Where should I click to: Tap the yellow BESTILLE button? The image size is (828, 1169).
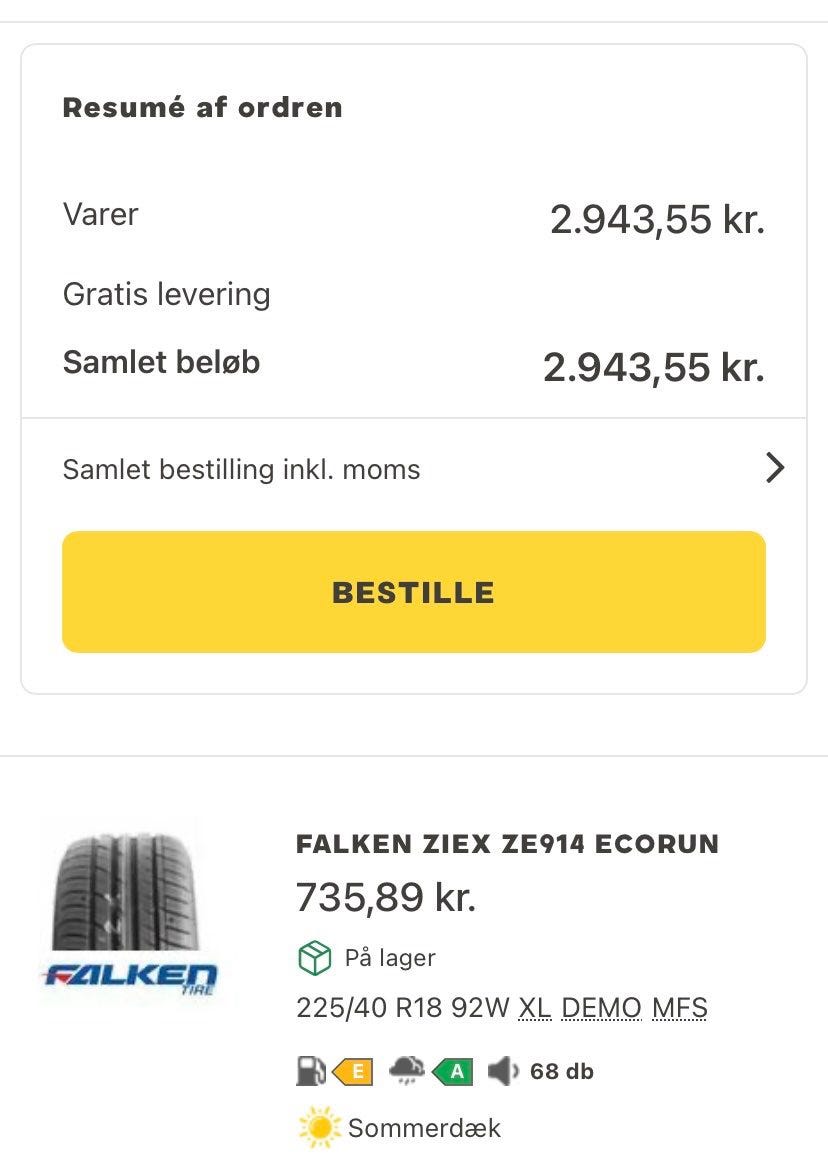click(413, 592)
